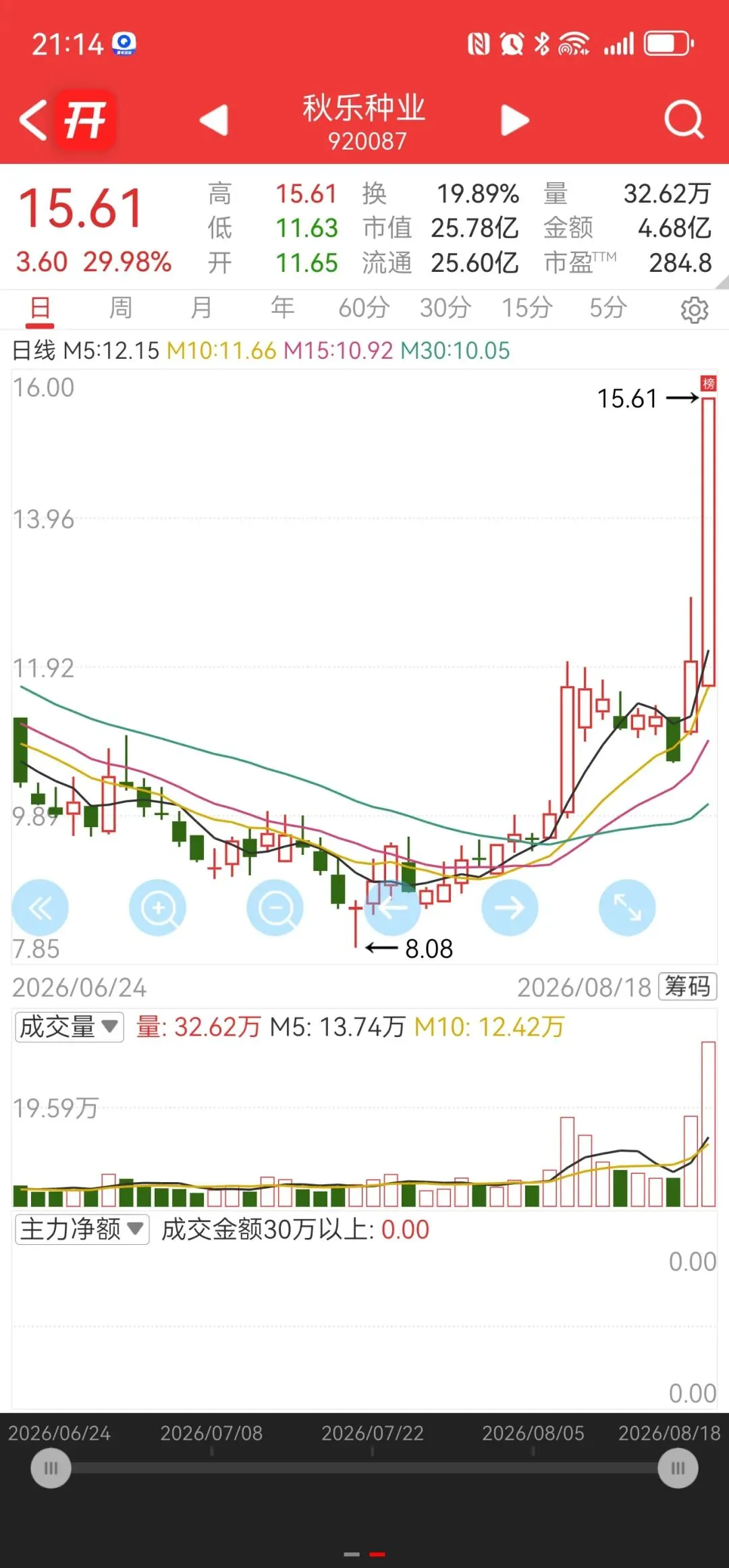
Task: Open chart settings gear icon
Action: [695, 310]
